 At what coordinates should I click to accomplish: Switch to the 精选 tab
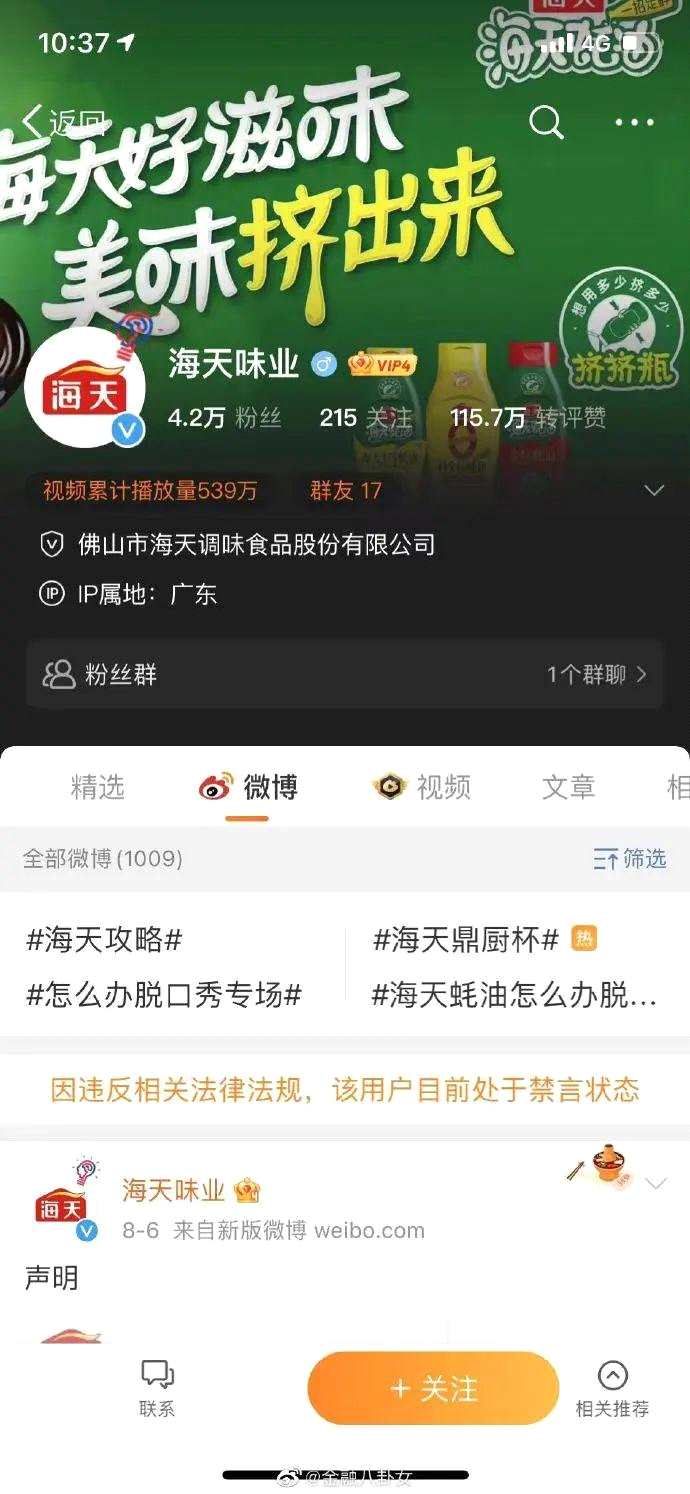point(98,787)
